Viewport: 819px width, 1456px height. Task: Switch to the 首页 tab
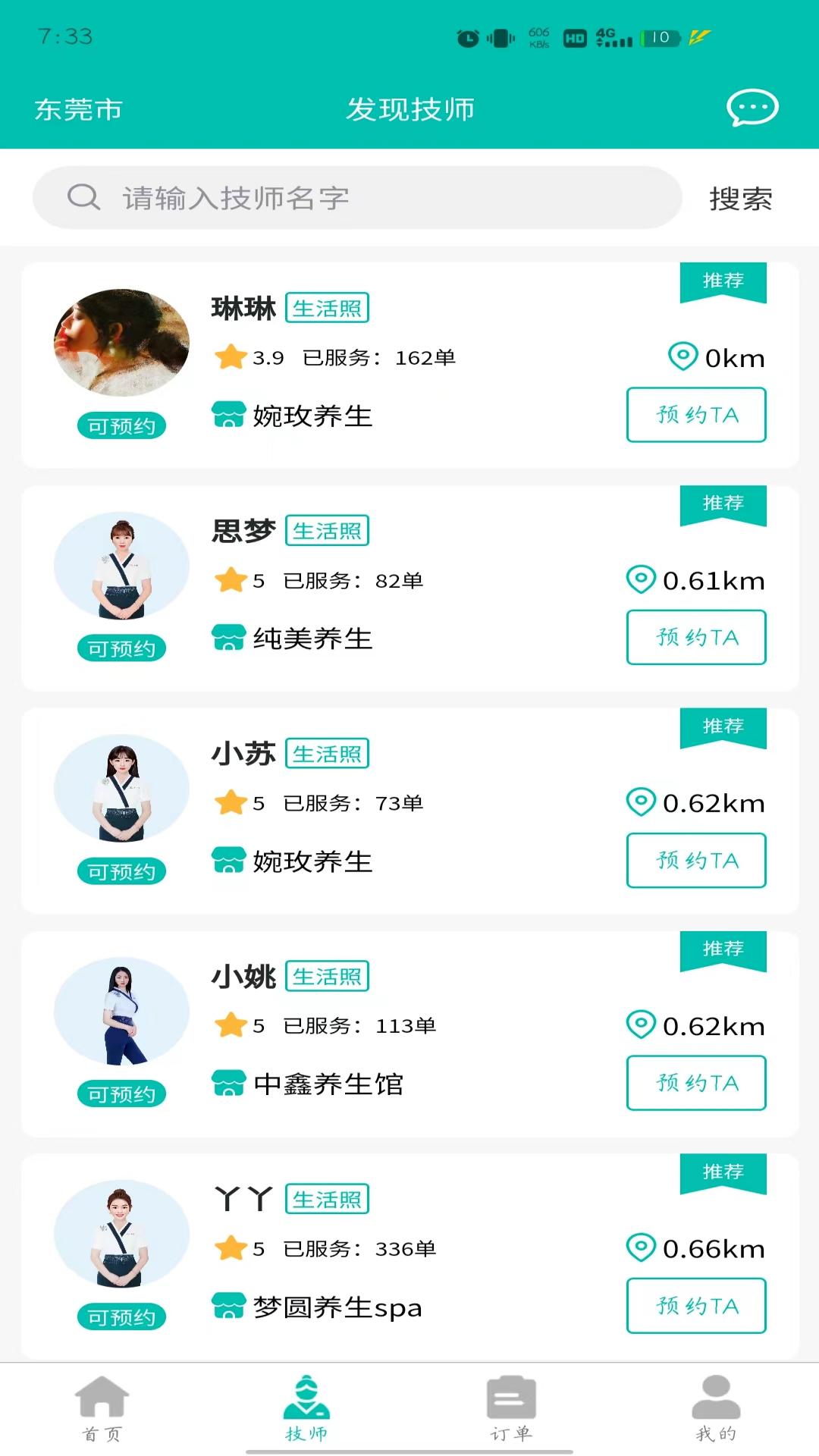[x=102, y=1408]
